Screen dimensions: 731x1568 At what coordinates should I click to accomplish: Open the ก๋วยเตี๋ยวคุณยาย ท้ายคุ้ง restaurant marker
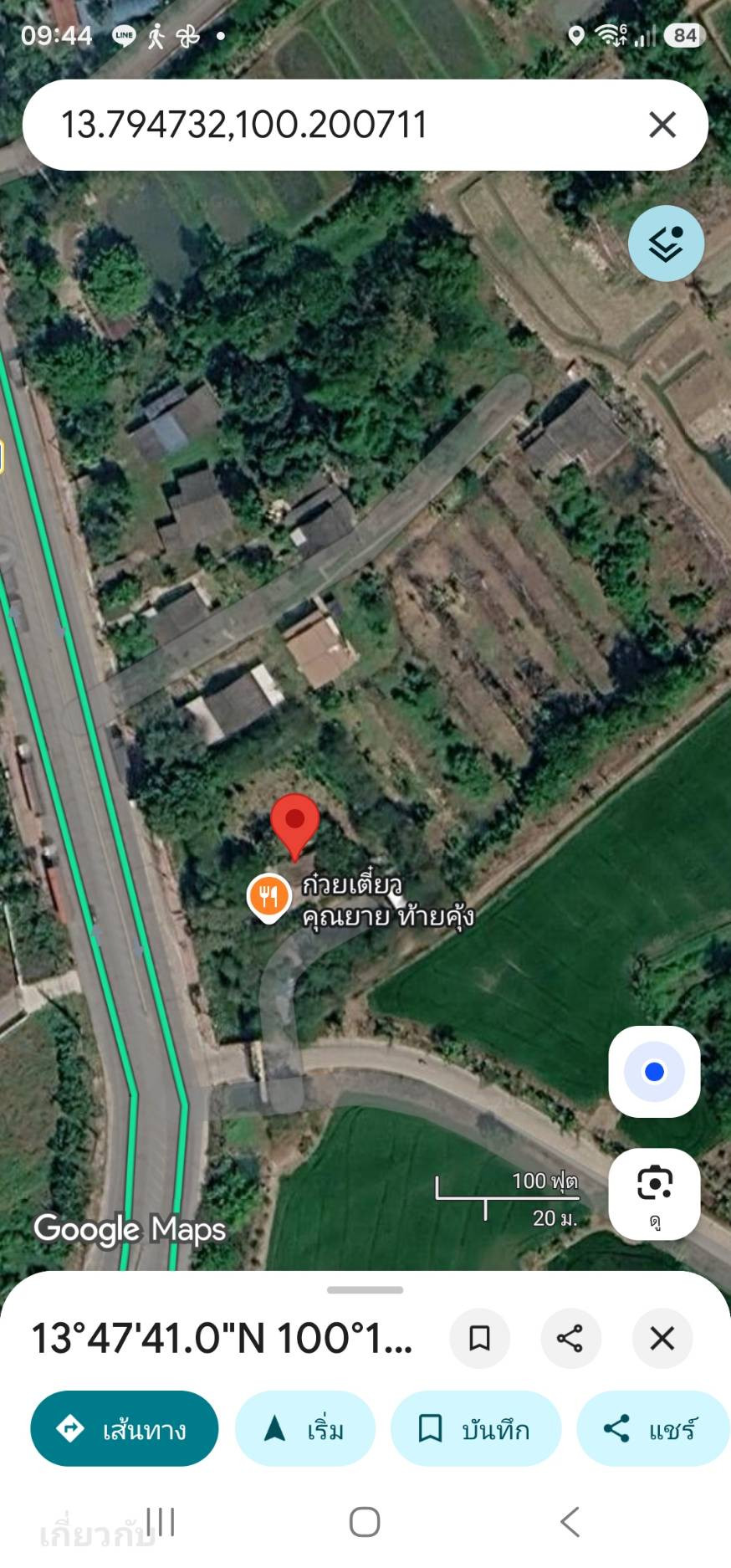pos(268,898)
